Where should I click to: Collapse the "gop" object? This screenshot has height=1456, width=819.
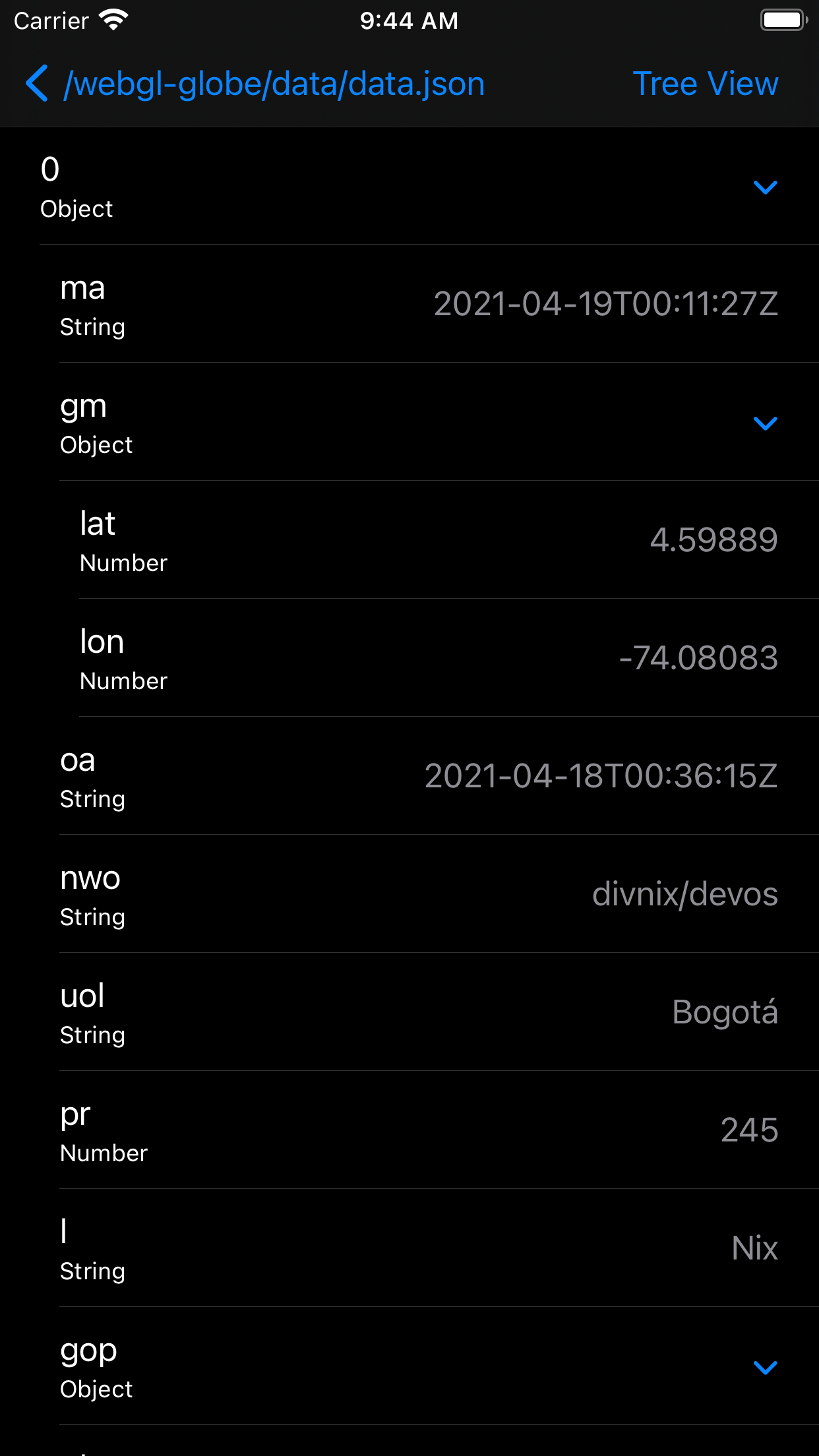[766, 1366]
